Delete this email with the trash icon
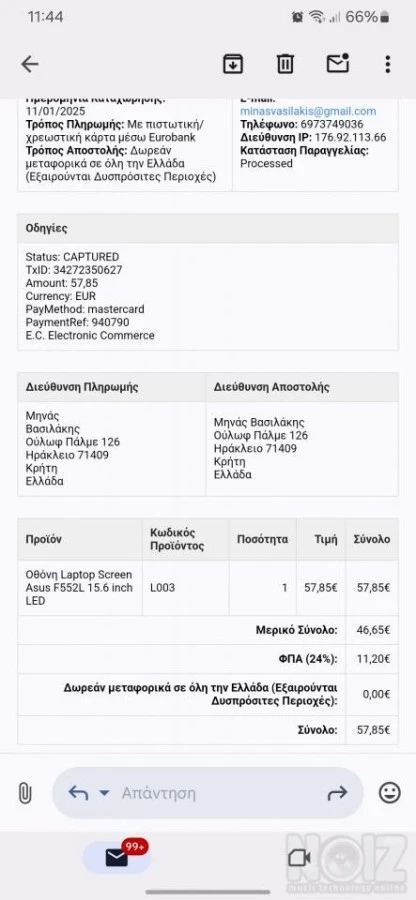This screenshot has width=416, height=900. (285, 64)
